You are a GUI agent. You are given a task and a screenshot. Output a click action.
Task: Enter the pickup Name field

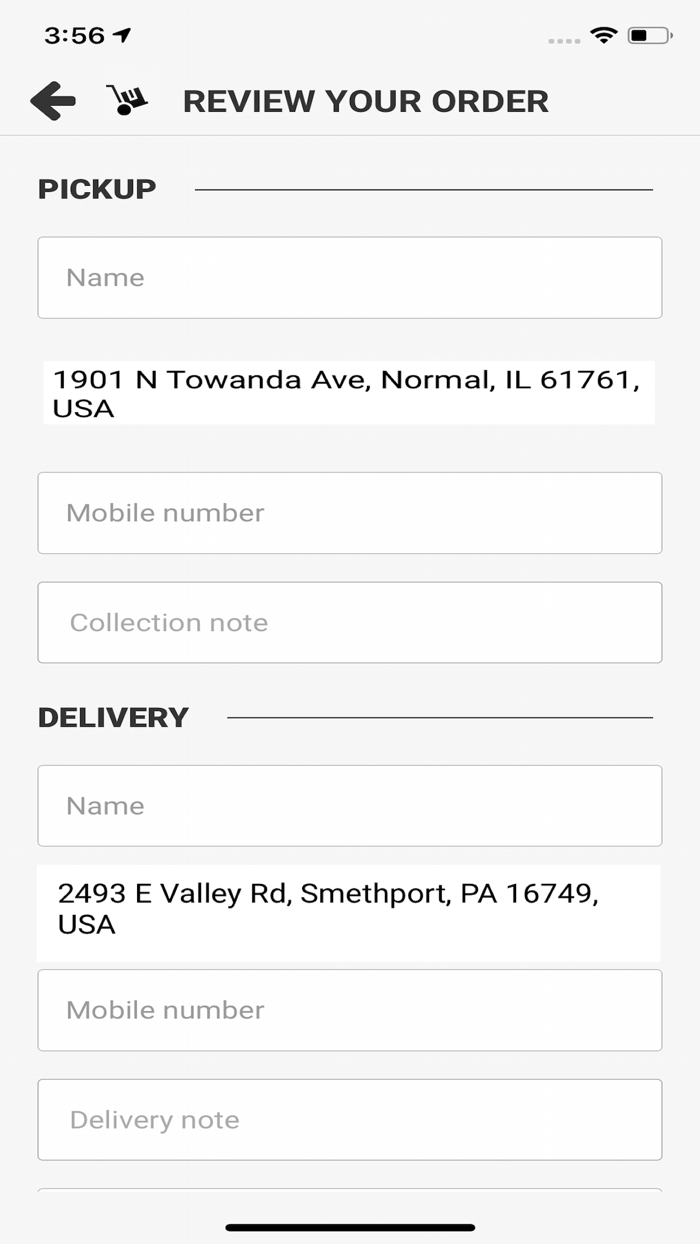(x=350, y=278)
